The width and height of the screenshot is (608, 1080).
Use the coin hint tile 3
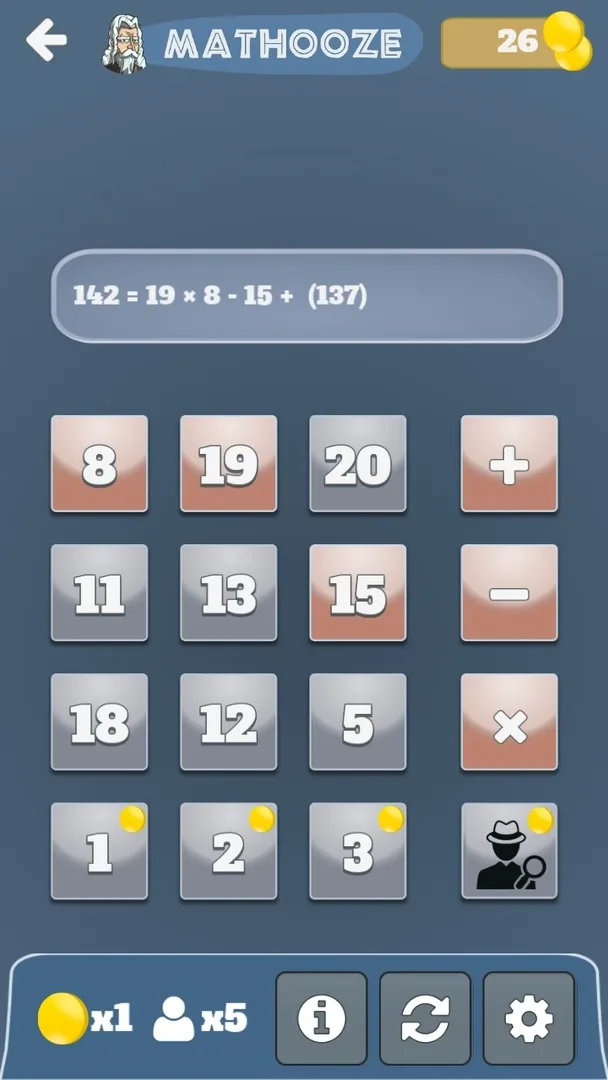click(x=358, y=851)
